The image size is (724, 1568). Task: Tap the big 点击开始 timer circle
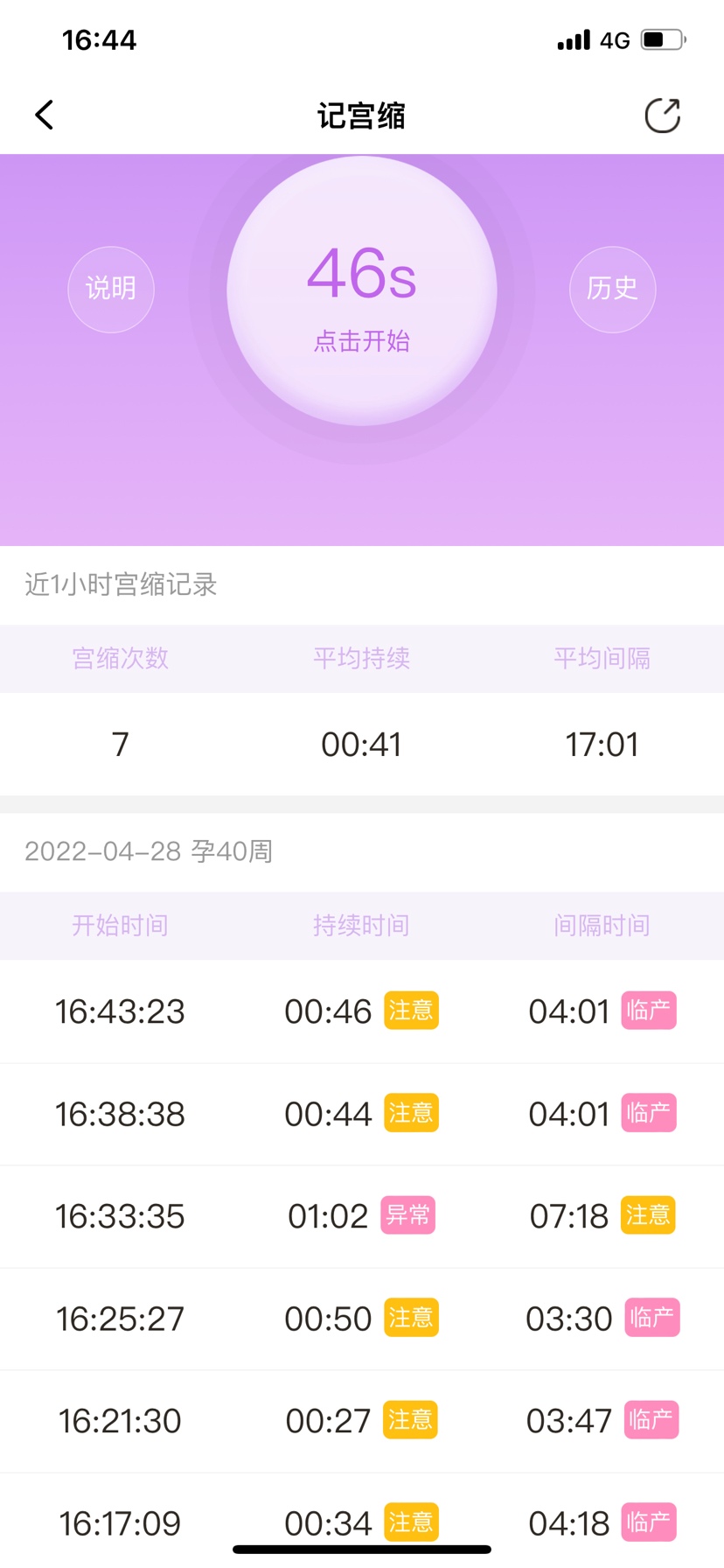(x=362, y=290)
